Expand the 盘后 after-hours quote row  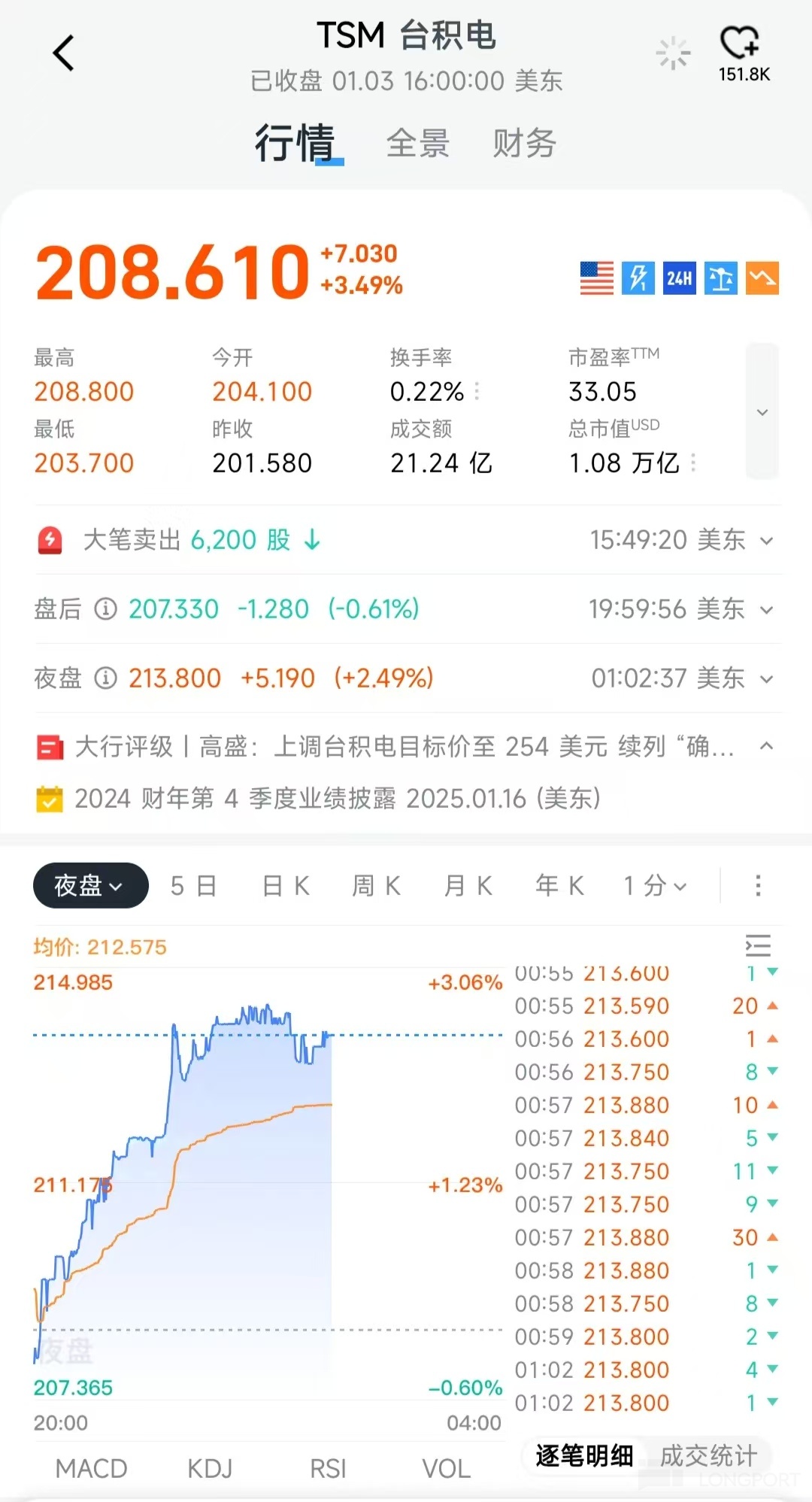pyautogui.click(x=766, y=610)
